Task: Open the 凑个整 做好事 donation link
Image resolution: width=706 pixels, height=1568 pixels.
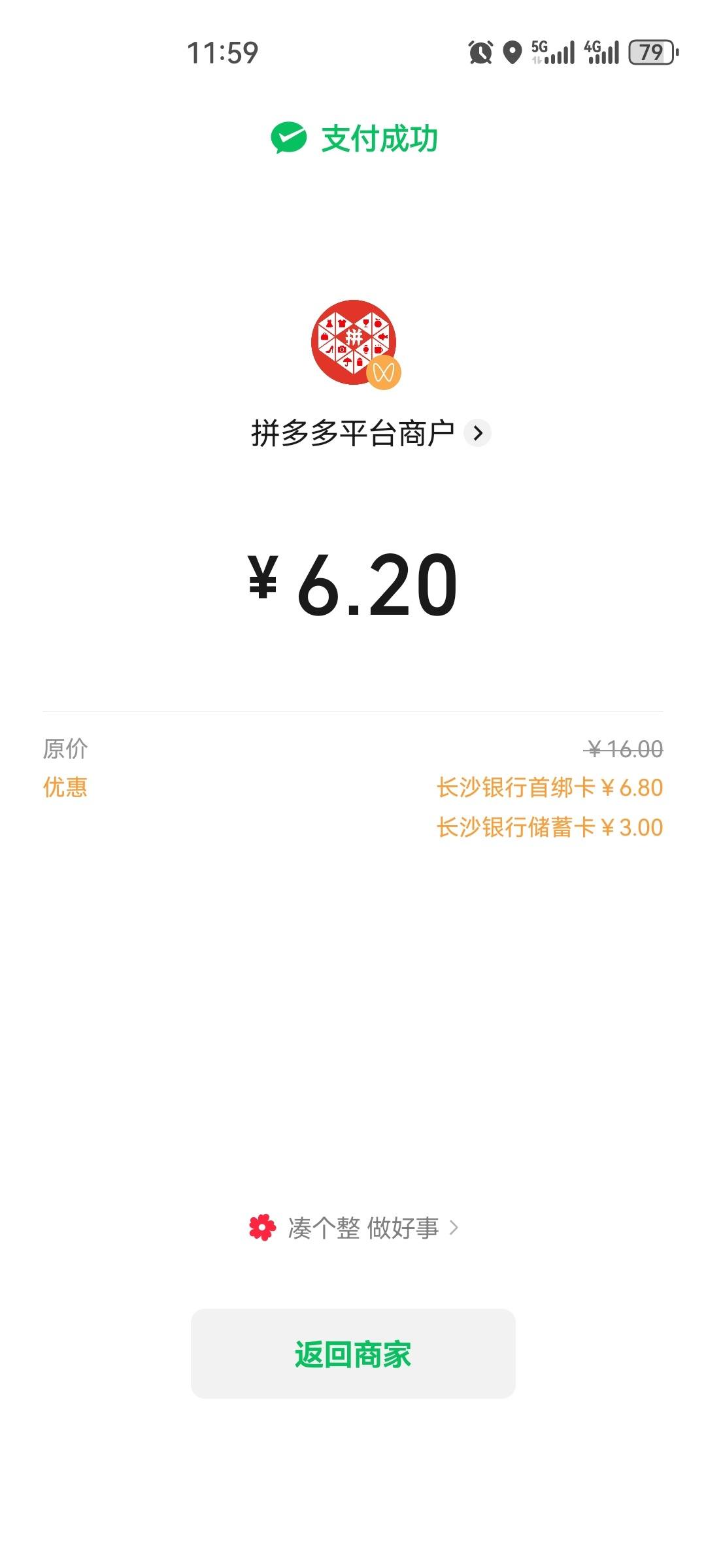Action: (354, 1228)
